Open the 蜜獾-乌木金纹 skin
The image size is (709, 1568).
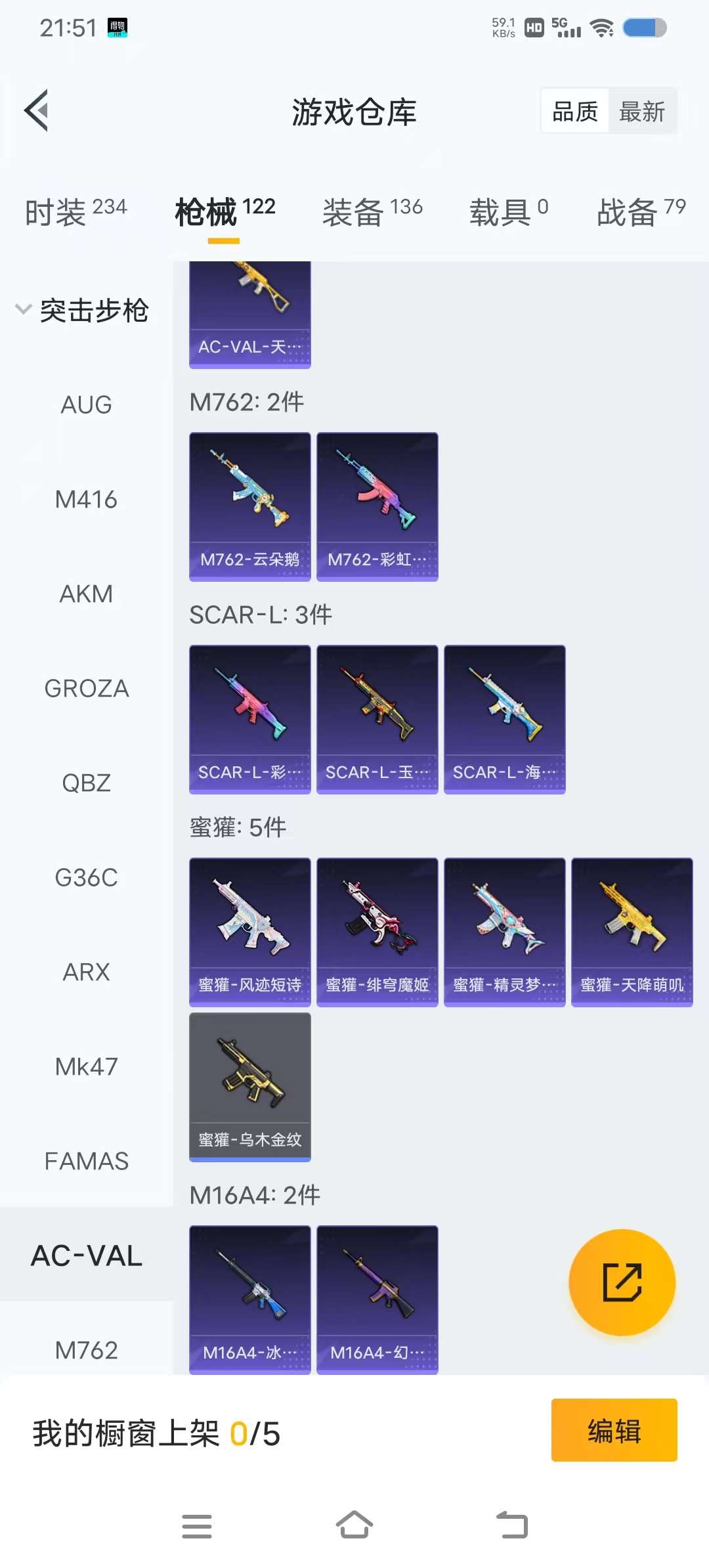(249, 1087)
